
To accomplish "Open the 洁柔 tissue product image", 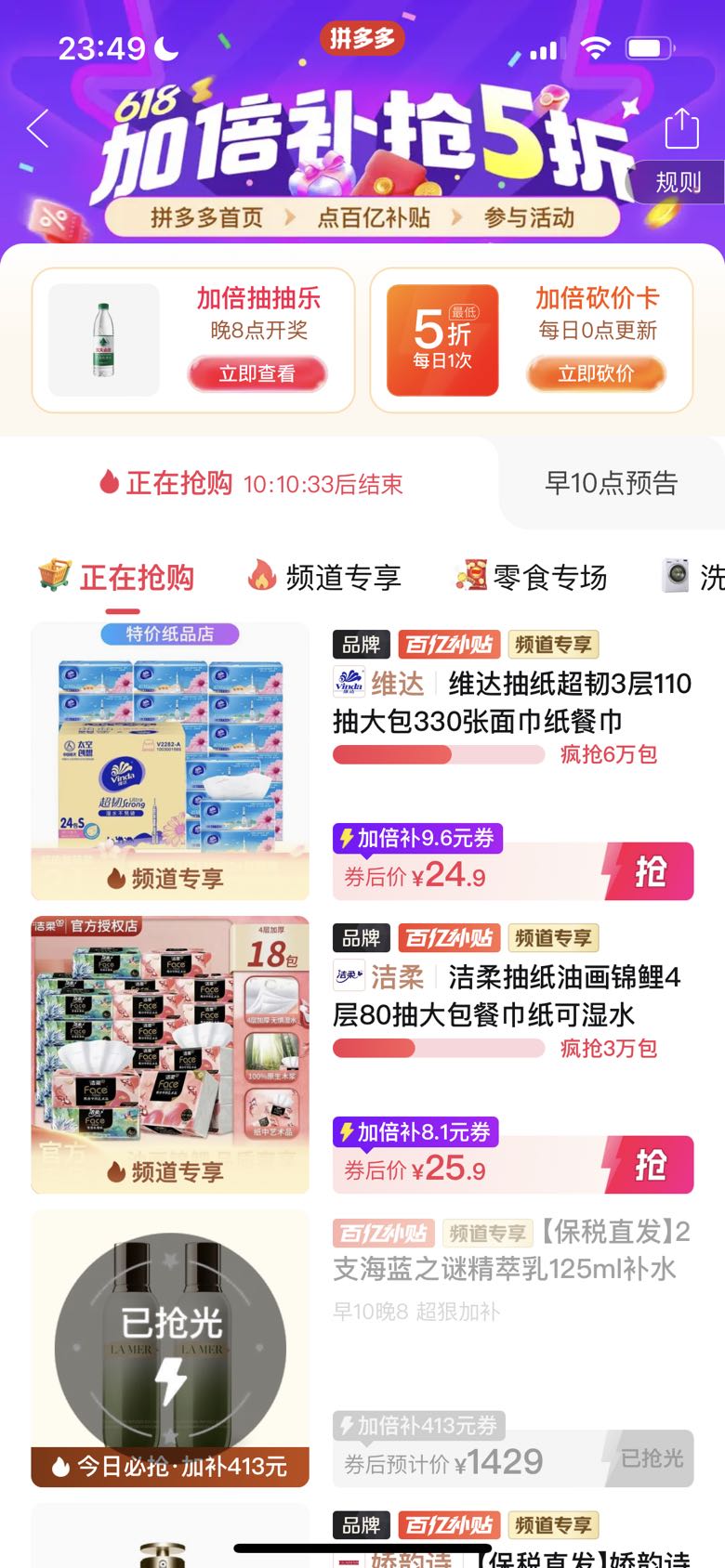I will pos(170,1053).
